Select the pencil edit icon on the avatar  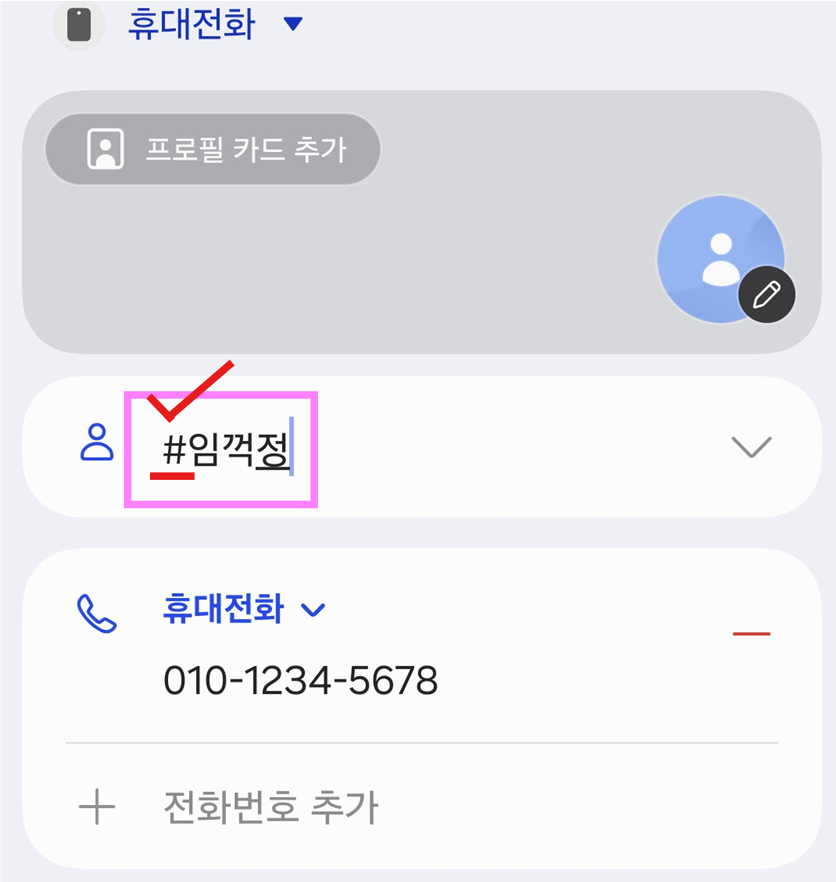766,294
